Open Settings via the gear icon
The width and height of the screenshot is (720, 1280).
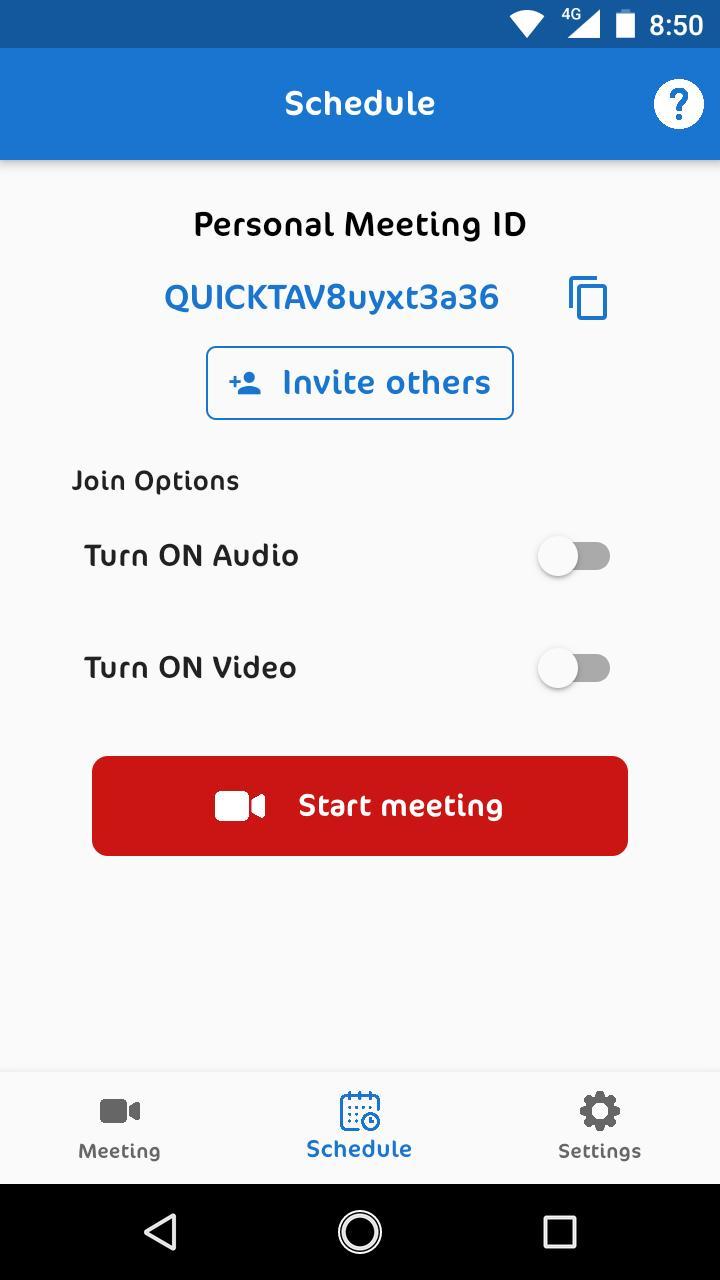pyautogui.click(x=598, y=1110)
